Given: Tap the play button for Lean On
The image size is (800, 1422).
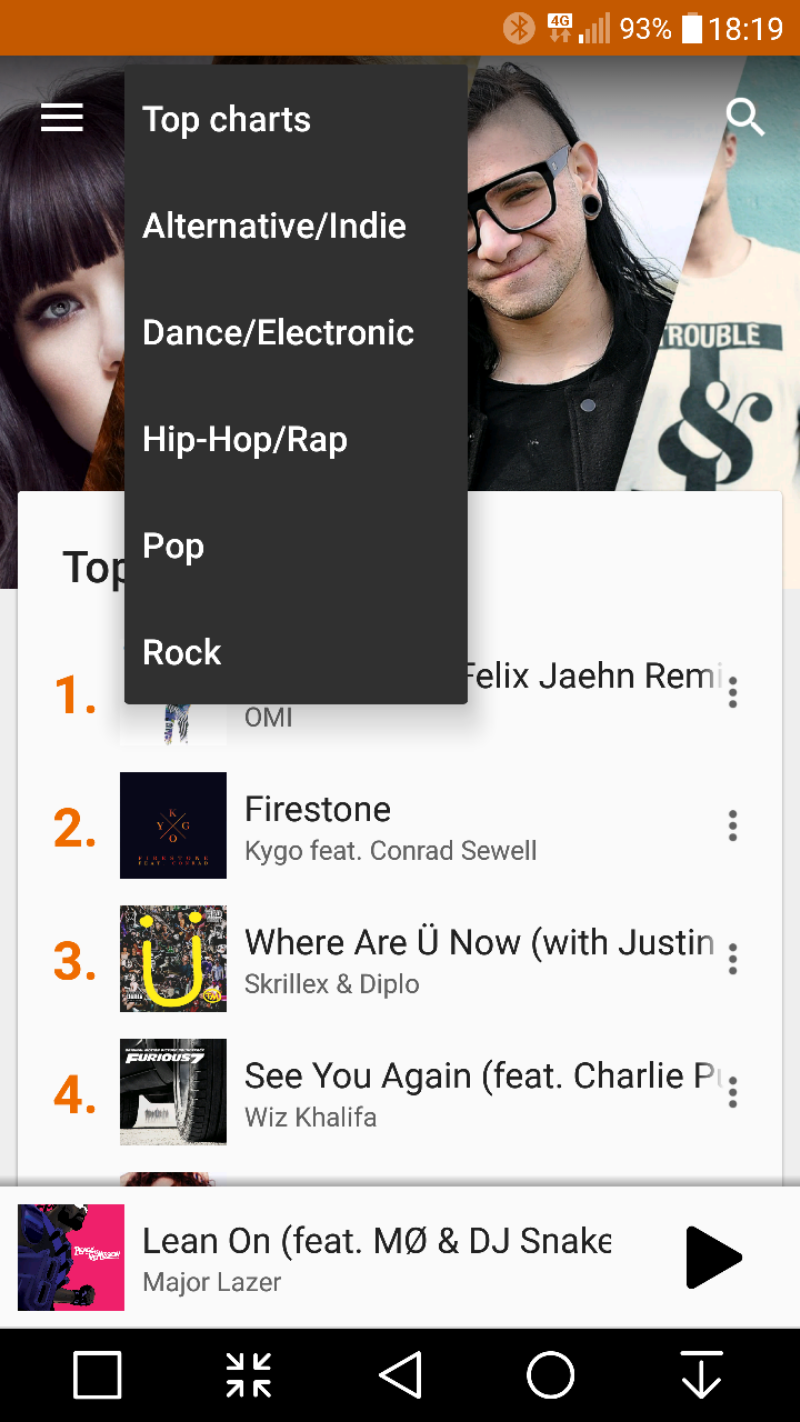Looking at the screenshot, I should coord(713,1257).
